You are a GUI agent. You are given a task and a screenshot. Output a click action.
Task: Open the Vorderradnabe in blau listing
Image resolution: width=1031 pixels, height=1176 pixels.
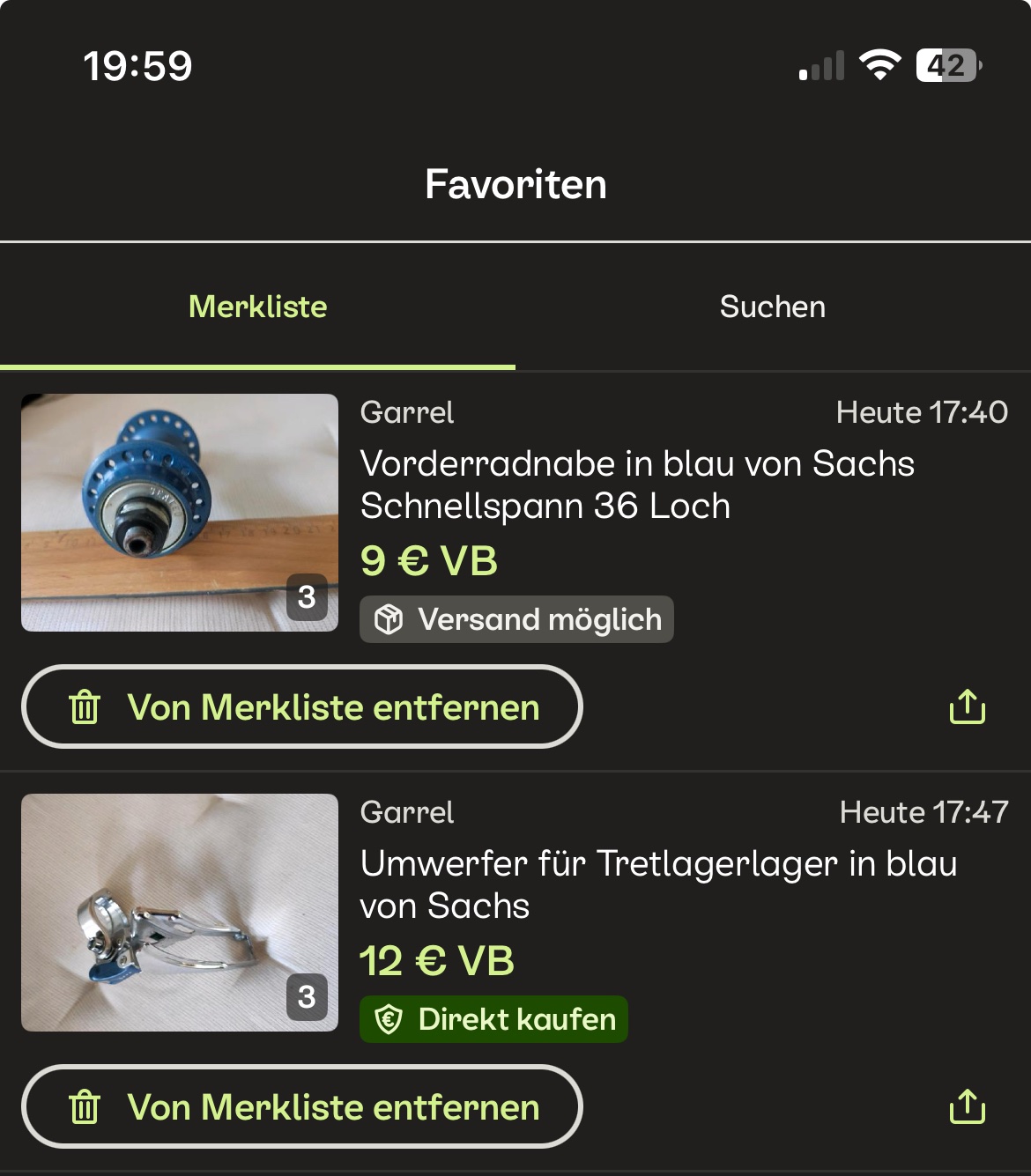tap(636, 484)
